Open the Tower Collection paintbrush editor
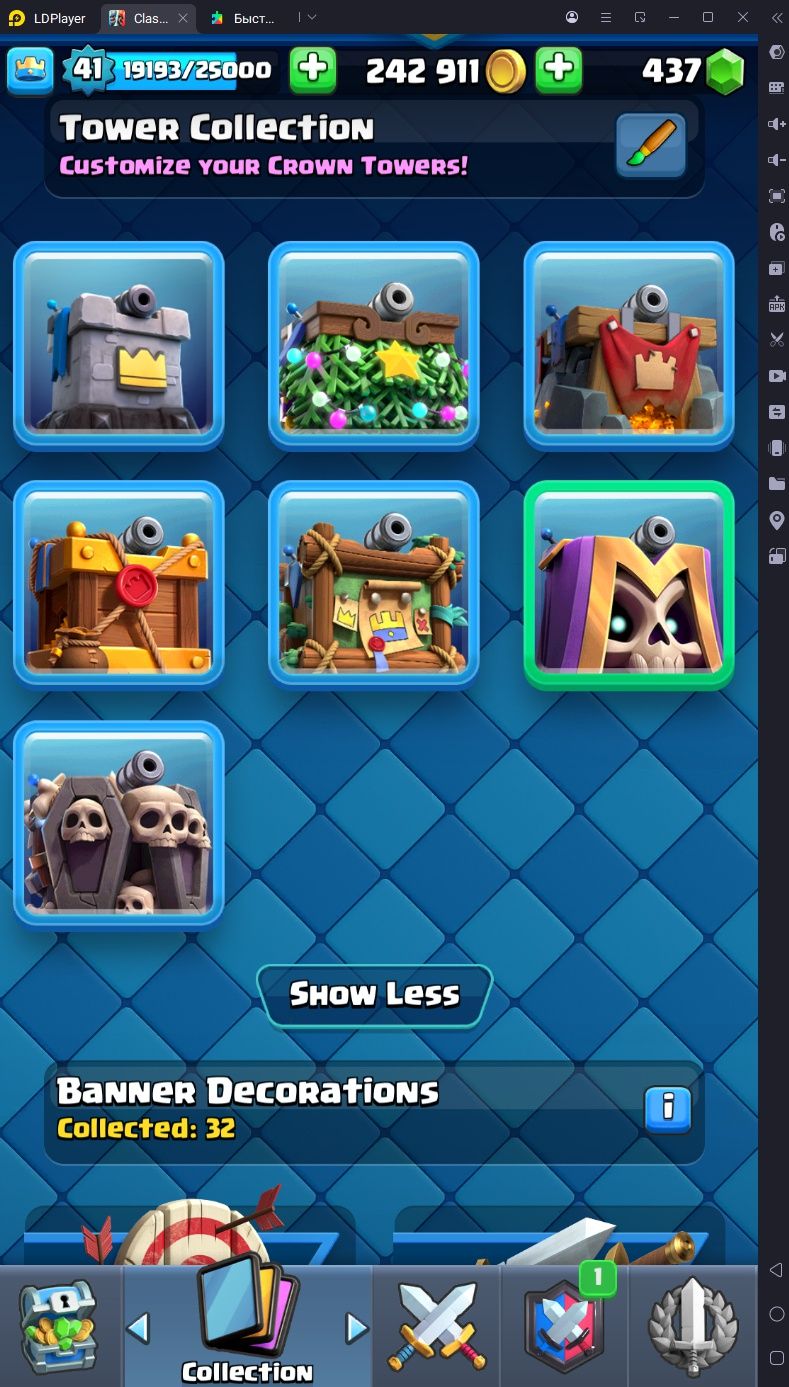 650,146
